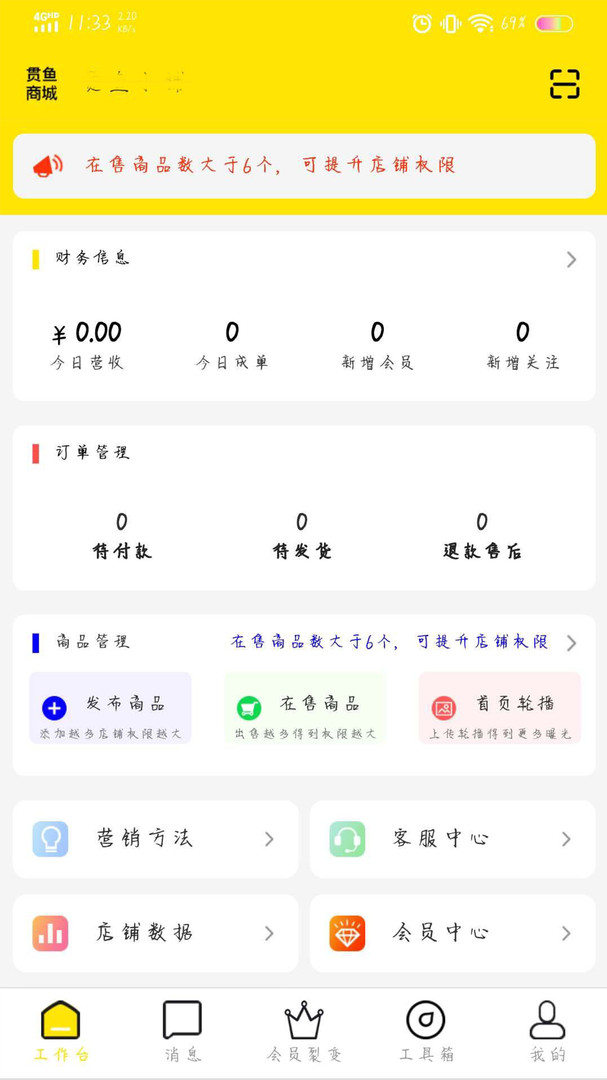Tap the announcement banner about 在售商品数
The width and height of the screenshot is (607, 1080).
point(304,166)
